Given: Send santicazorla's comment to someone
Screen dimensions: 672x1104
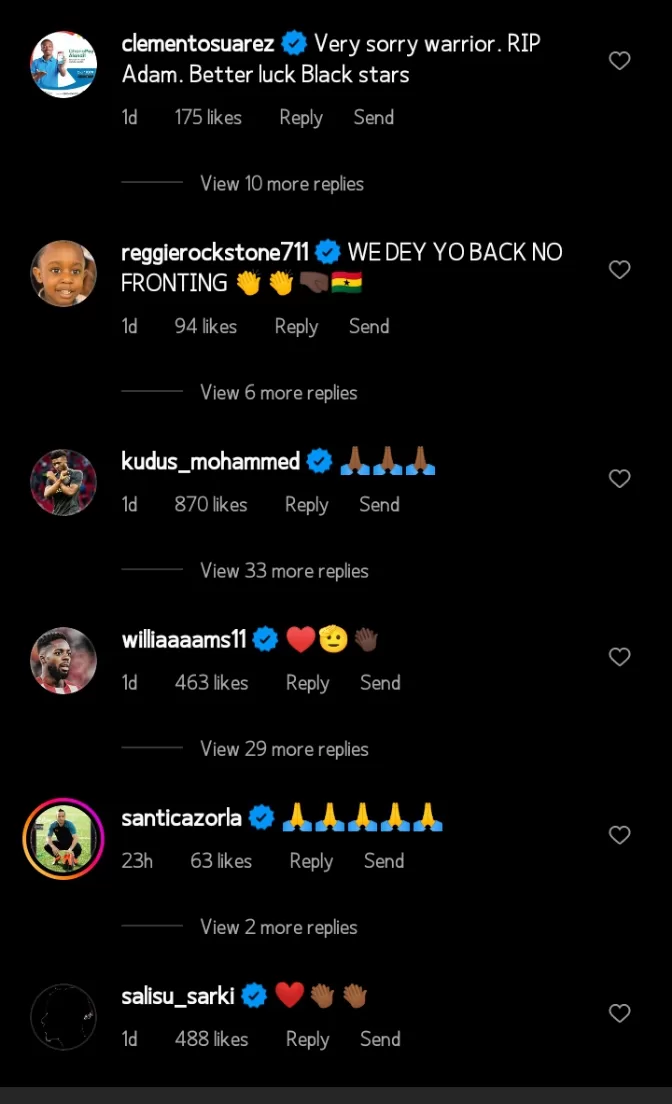Looking at the screenshot, I should [x=384, y=861].
